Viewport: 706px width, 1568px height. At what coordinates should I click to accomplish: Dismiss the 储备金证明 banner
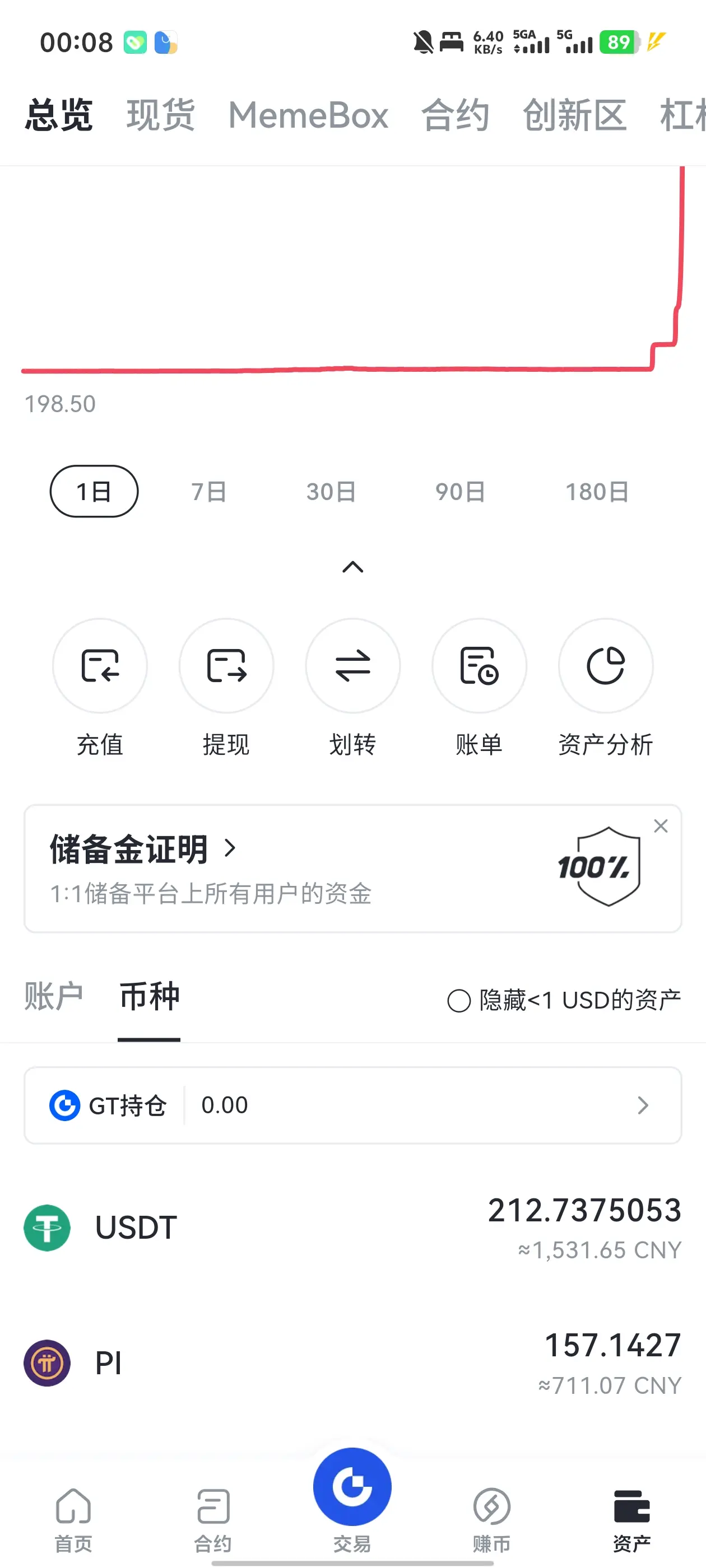tap(660, 826)
